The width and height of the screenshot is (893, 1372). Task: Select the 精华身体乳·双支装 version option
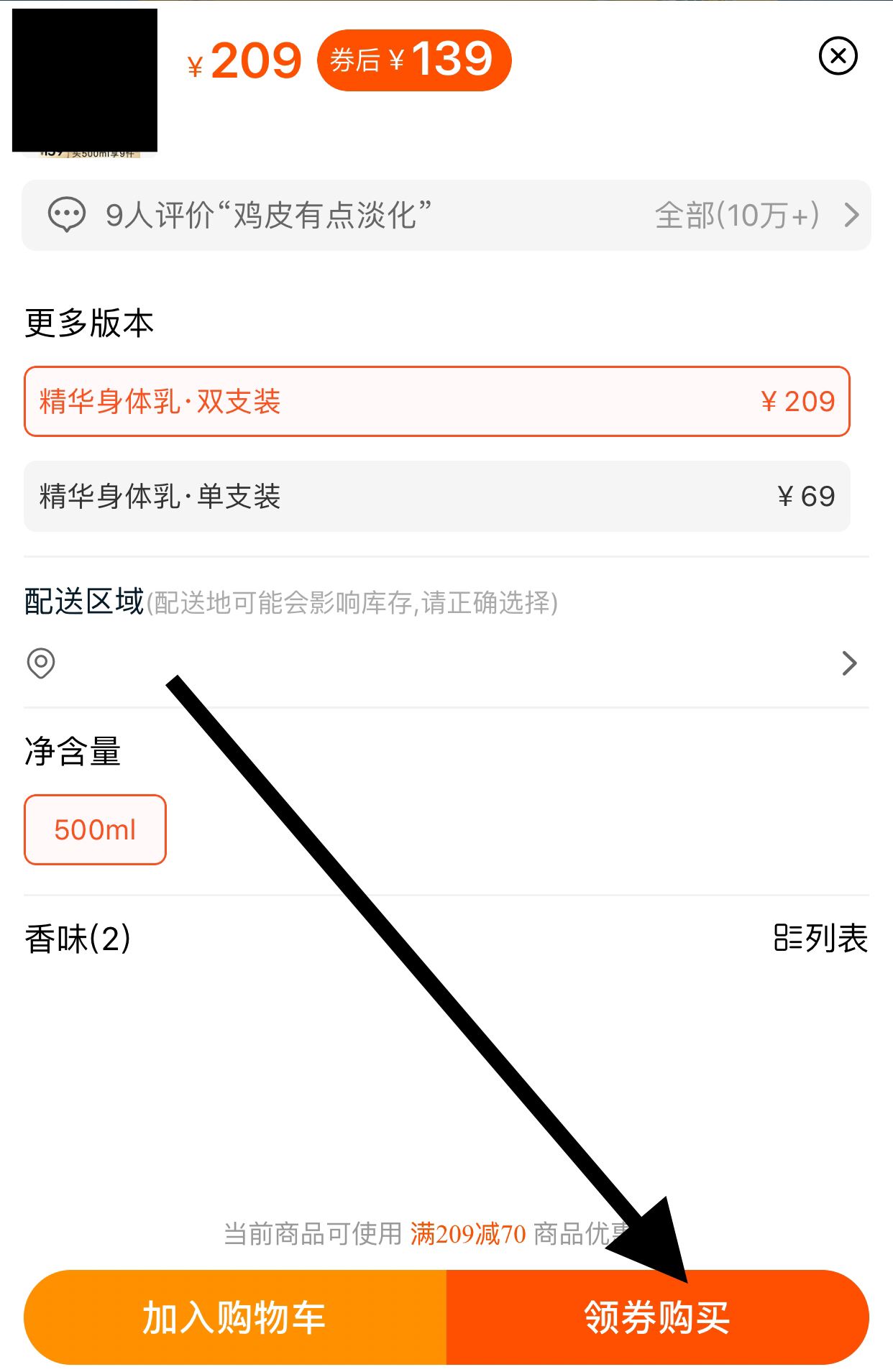pos(437,402)
